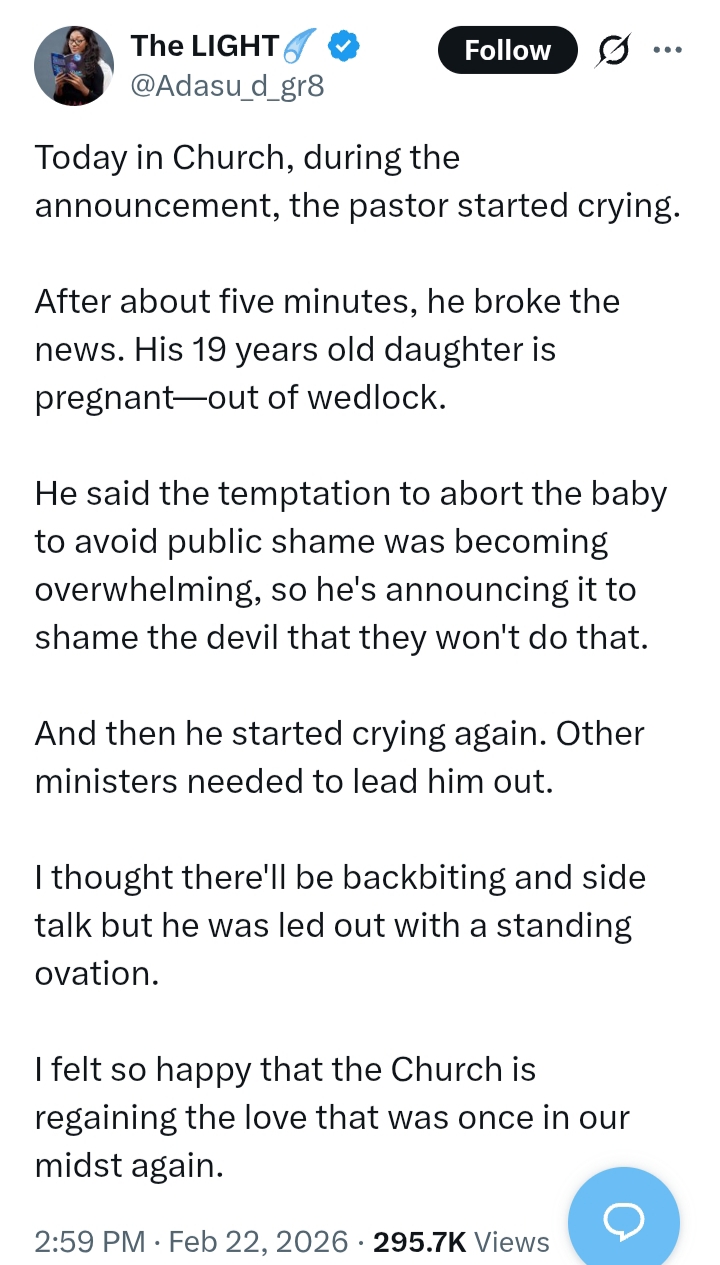Tap the blue floating reply button
The width and height of the screenshot is (720, 1265).
623,1220
